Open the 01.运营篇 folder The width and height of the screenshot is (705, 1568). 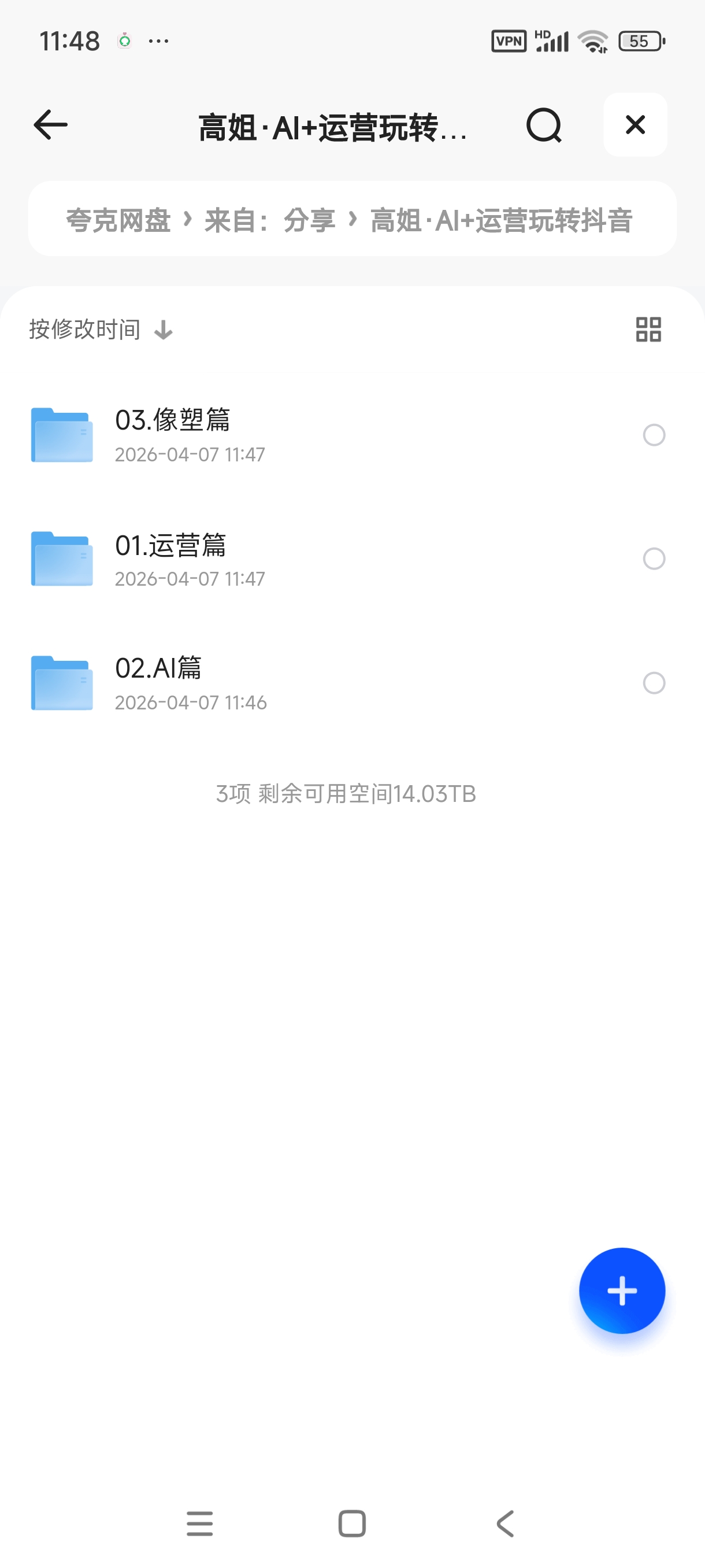click(170, 558)
